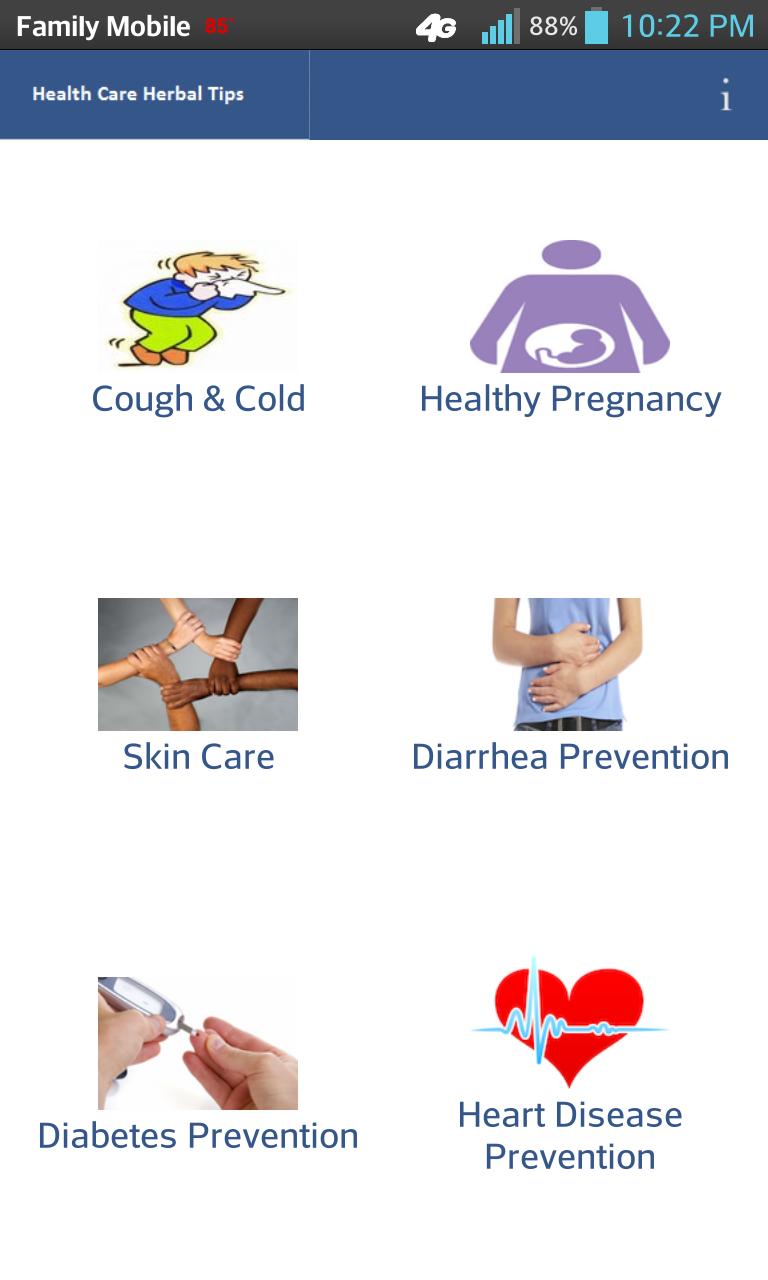
Task: Tap the Skin Care hands image icon
Action: 197,663
